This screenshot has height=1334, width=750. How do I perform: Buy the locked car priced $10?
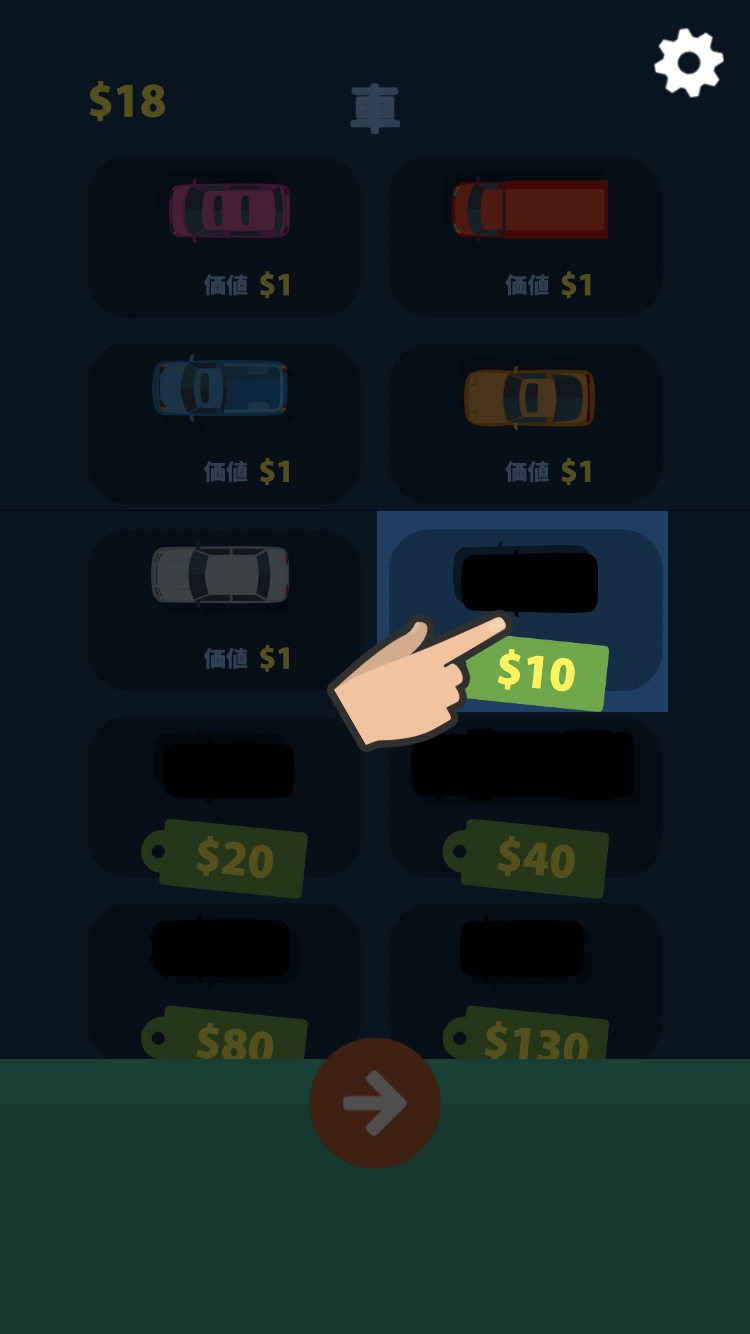click(526, 609)
